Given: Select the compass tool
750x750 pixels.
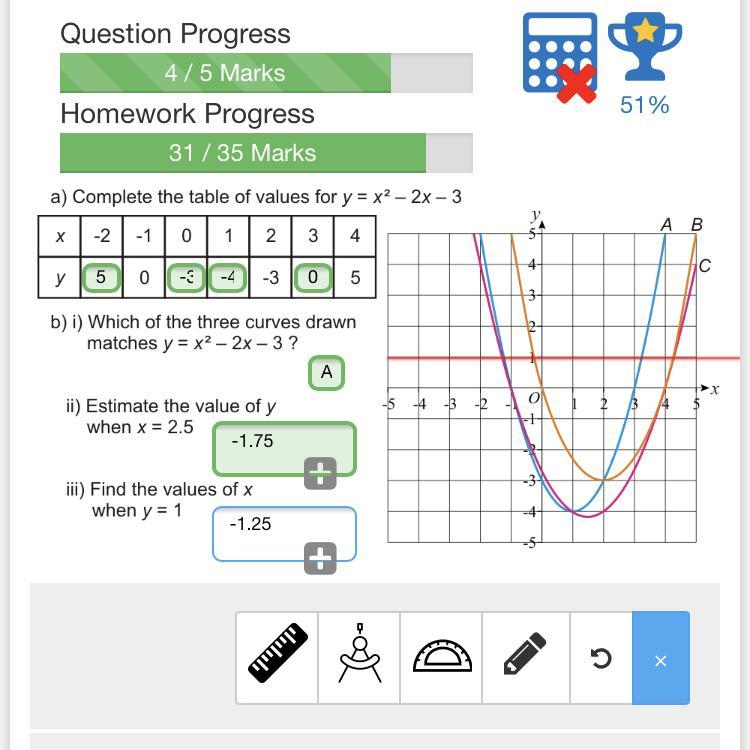Looking at the screenshot, I should coord(359,658).
